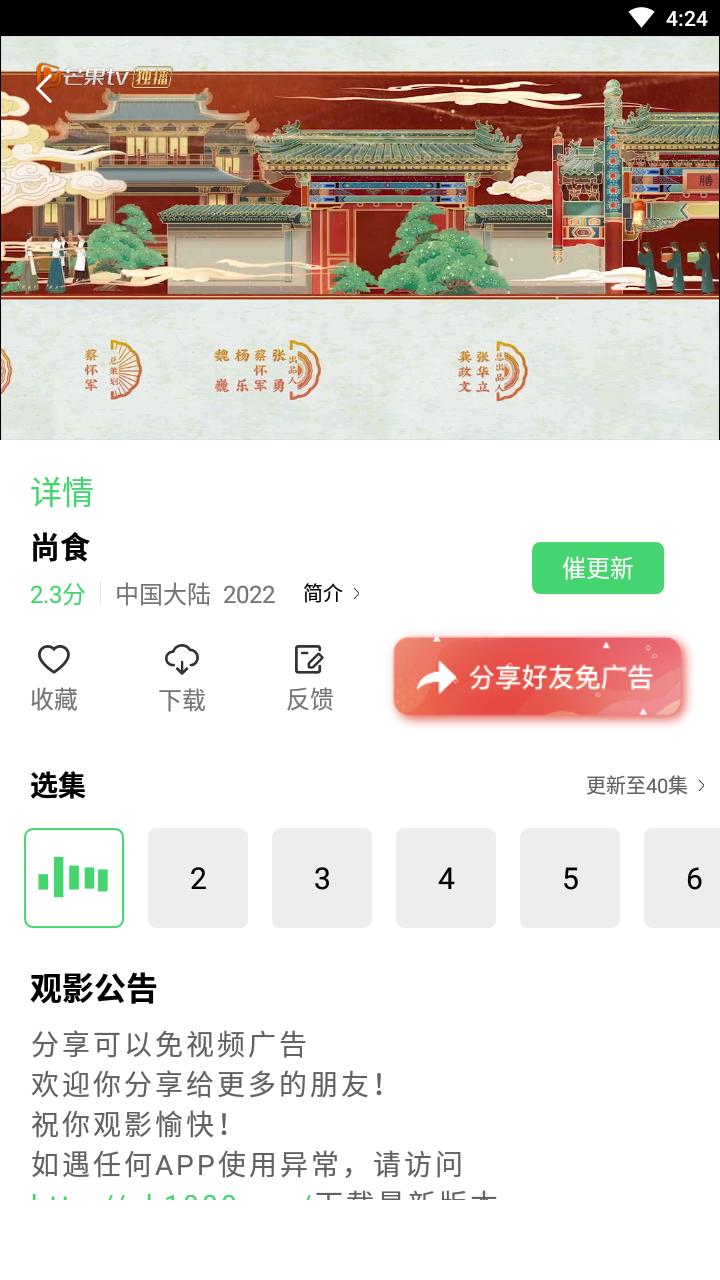Viewport: 720px width, 1280px height.
Task: Select the currently playing first episode
Action: pos(74,878)
